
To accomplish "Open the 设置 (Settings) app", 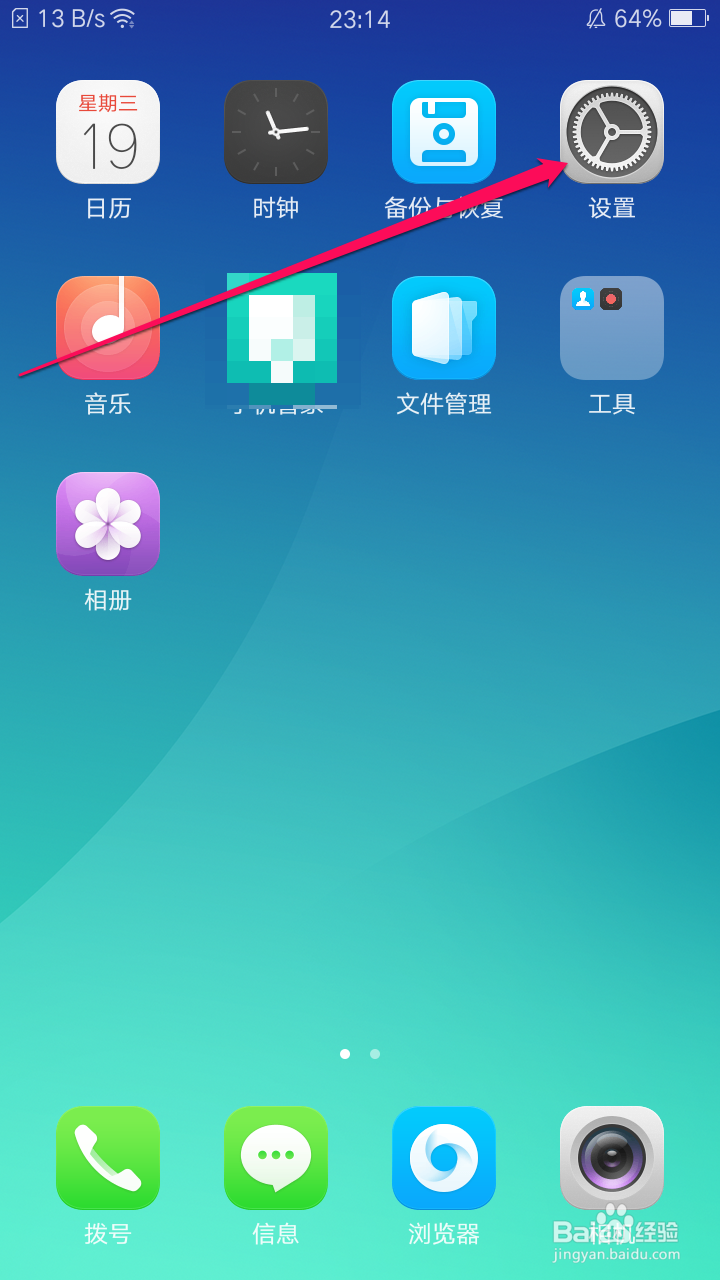I will tap(611, 132).
